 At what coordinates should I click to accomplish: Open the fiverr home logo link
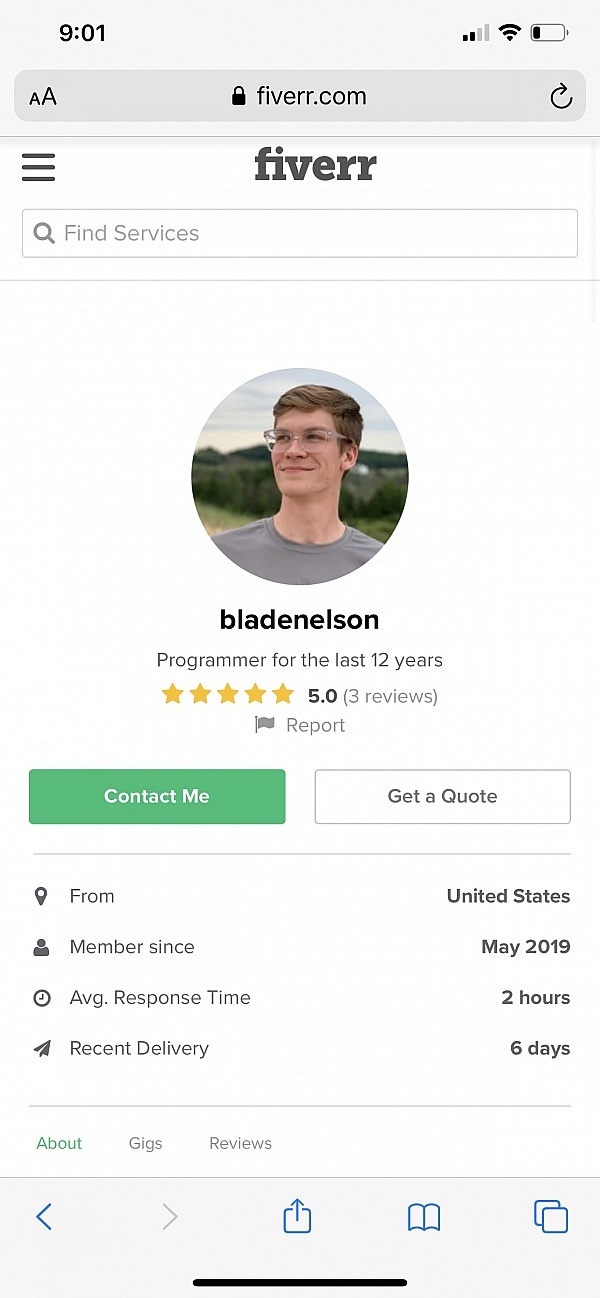tap(315, 164)
